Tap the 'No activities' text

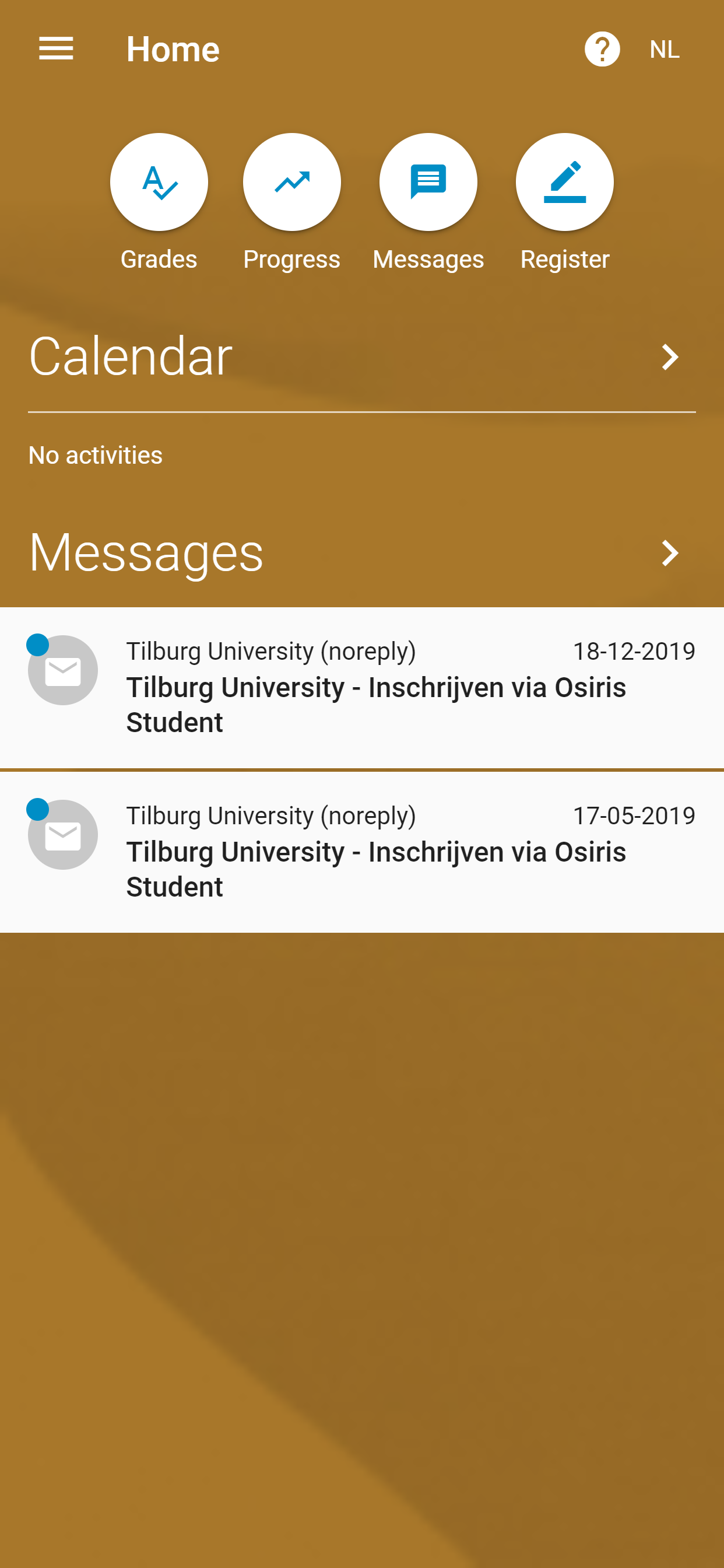pyautogui.click(x=94, y=454)
